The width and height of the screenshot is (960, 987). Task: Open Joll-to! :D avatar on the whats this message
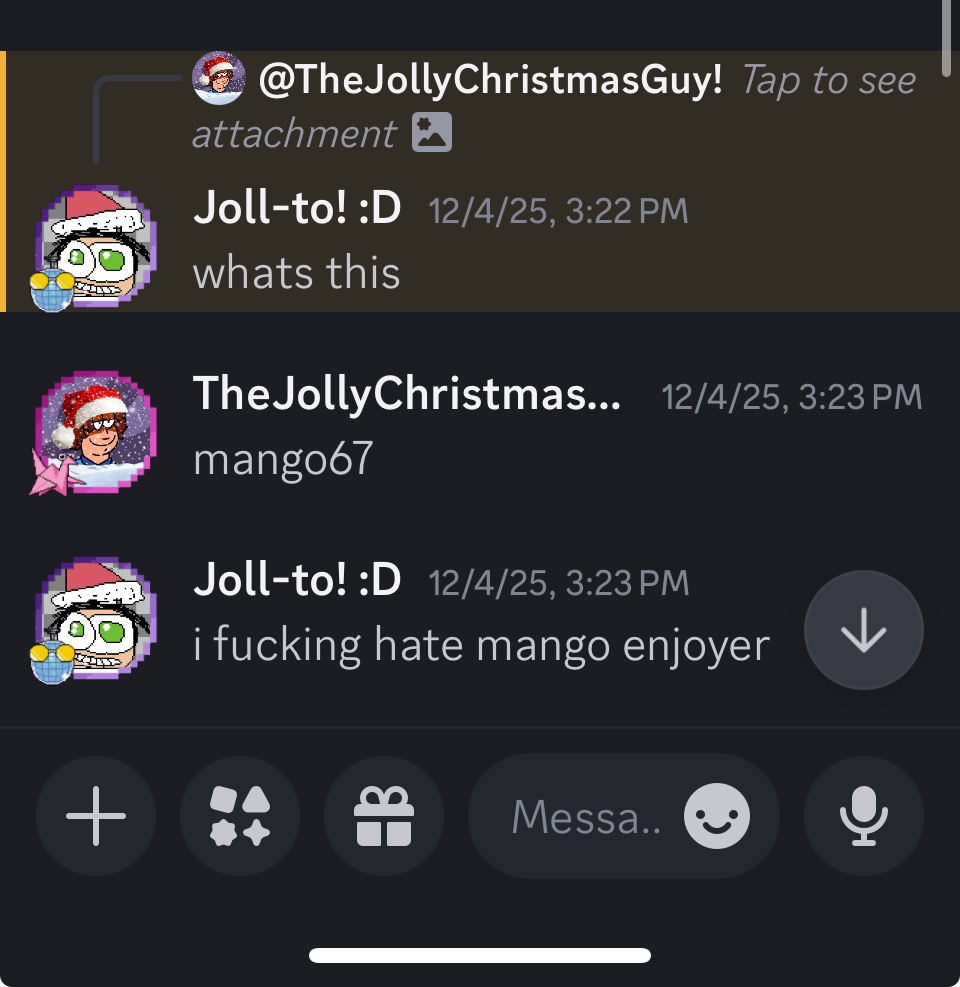(97, 245)
